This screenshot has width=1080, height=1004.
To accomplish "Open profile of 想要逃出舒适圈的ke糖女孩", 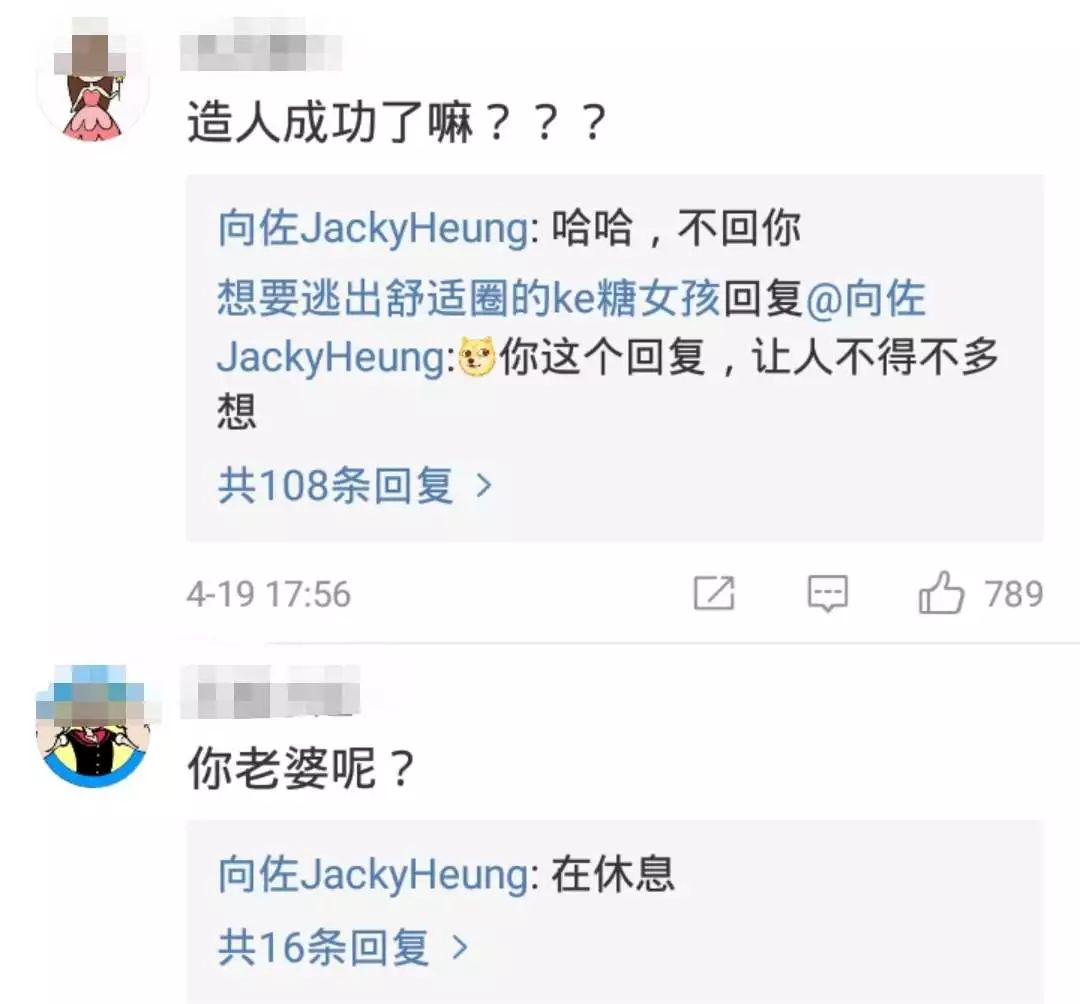I will pyautogui.click(x=468, y=300).
